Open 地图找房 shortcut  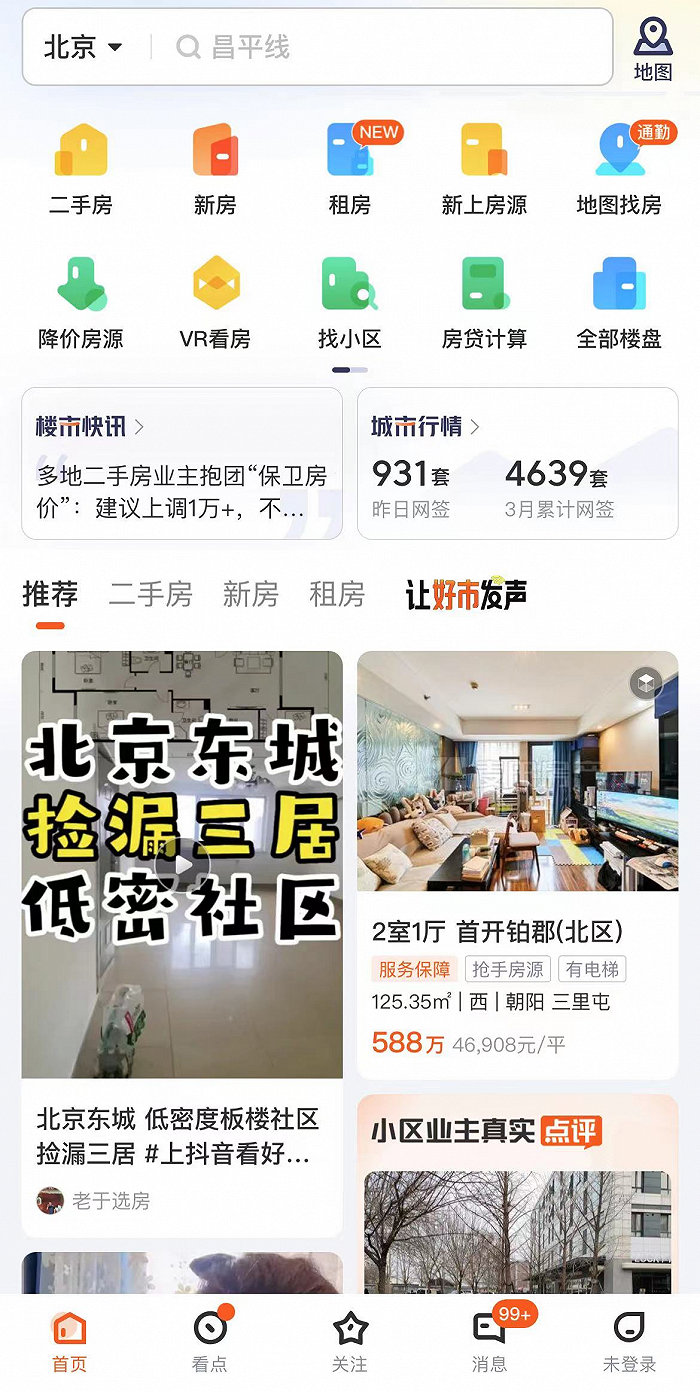(x=619, y=170)
